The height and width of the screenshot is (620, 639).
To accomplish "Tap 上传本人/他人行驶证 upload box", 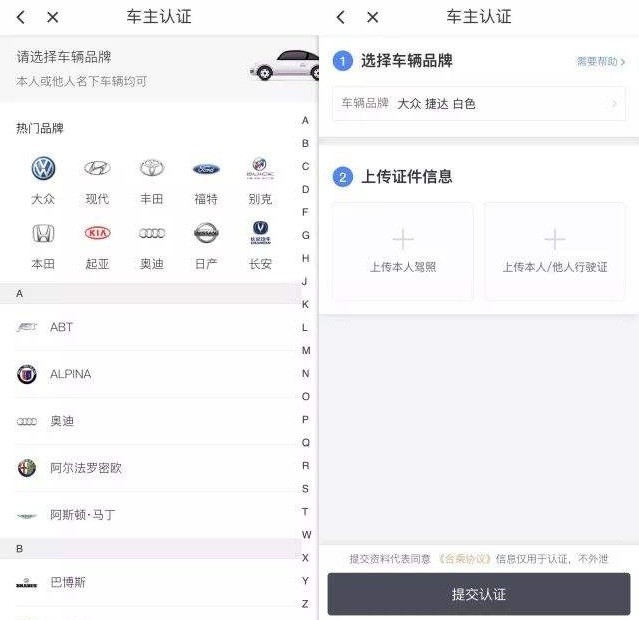I will (555, 251).
